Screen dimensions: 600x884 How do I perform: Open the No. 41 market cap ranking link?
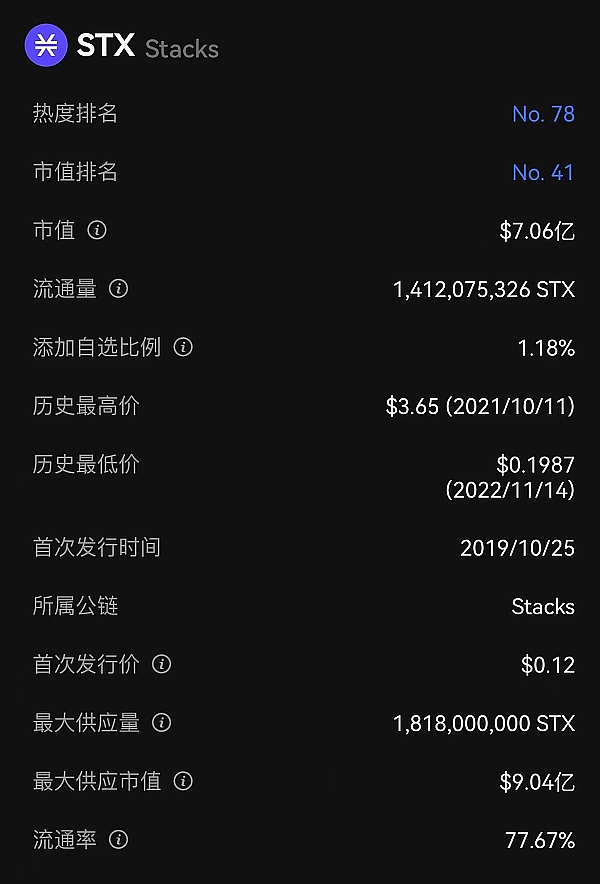(543, 172)
